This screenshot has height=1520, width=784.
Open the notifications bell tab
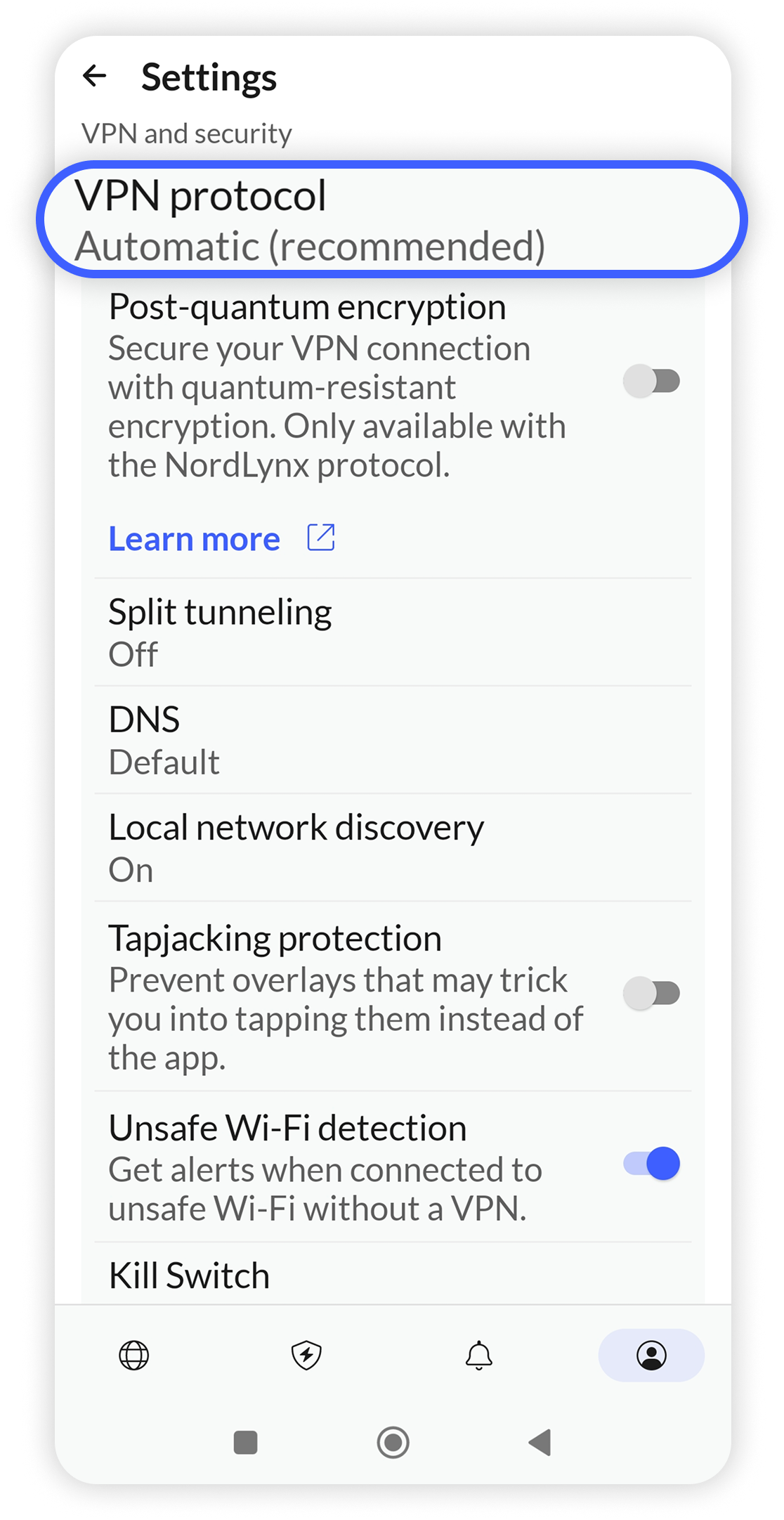[x=479, y=1356]
